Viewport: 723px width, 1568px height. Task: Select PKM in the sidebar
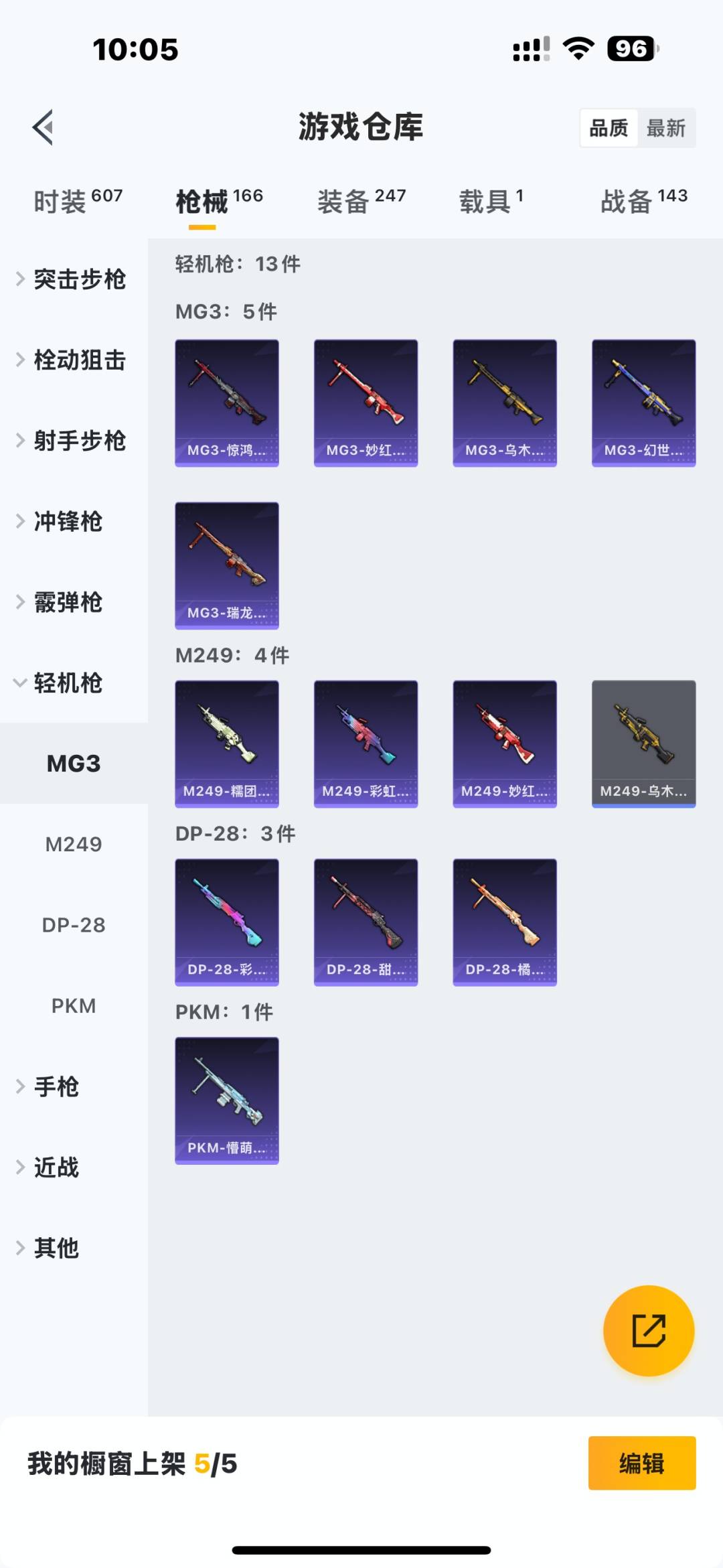coord(74,1005)
